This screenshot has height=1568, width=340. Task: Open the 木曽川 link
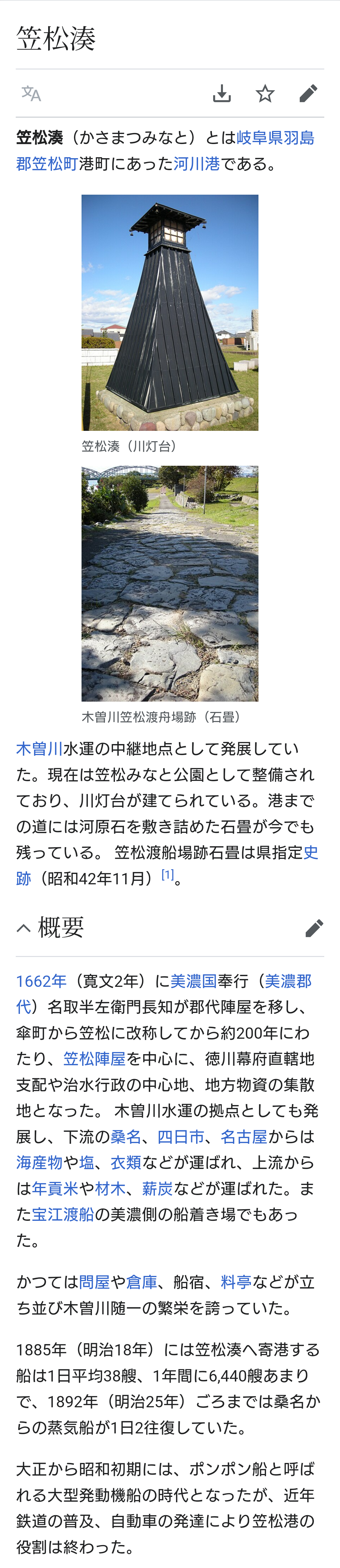click(x=39, y=749)
